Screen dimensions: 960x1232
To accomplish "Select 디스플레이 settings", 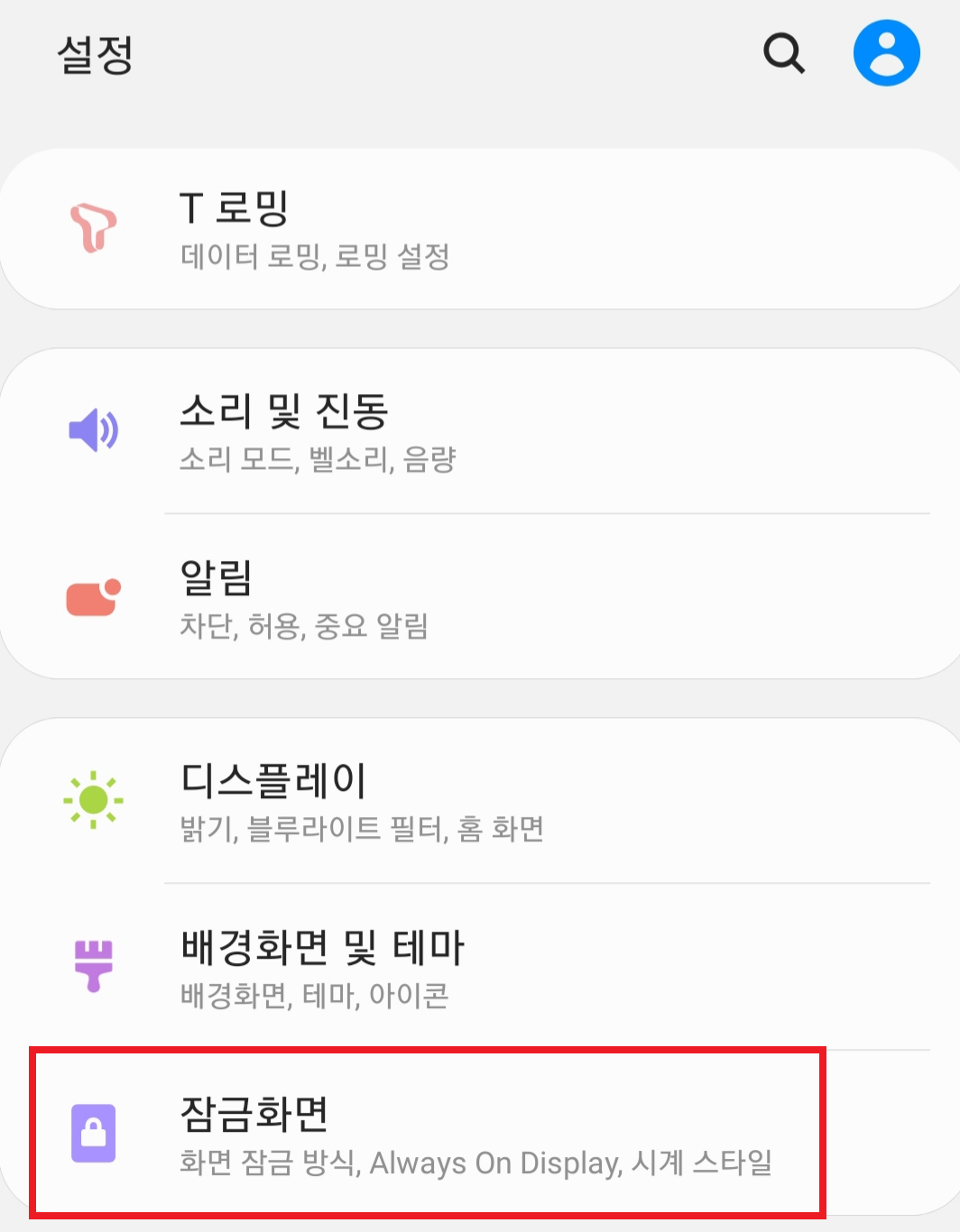I will (x=478, y=801).
